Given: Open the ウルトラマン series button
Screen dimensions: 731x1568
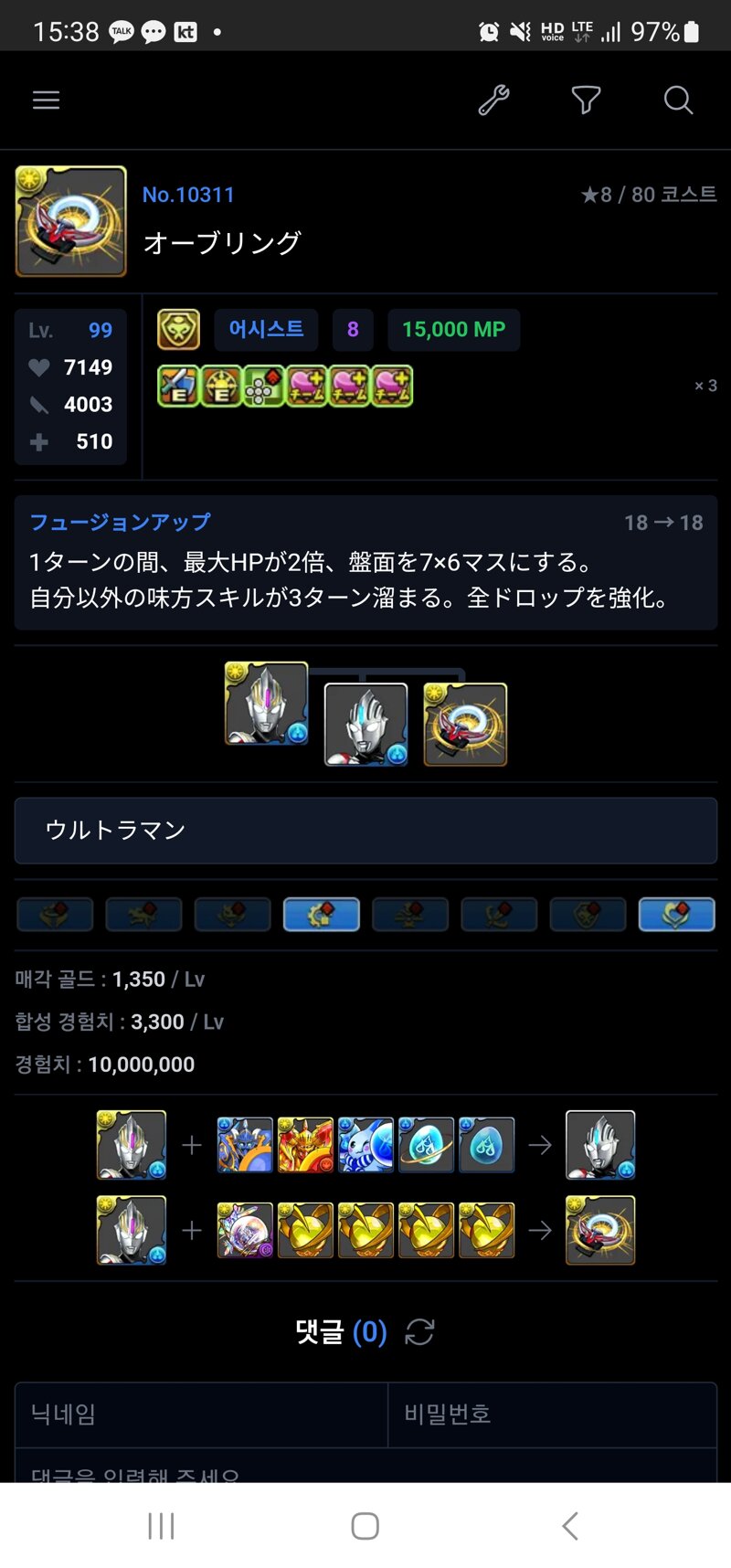Looking at the screenshot, I should click(365, 831).
